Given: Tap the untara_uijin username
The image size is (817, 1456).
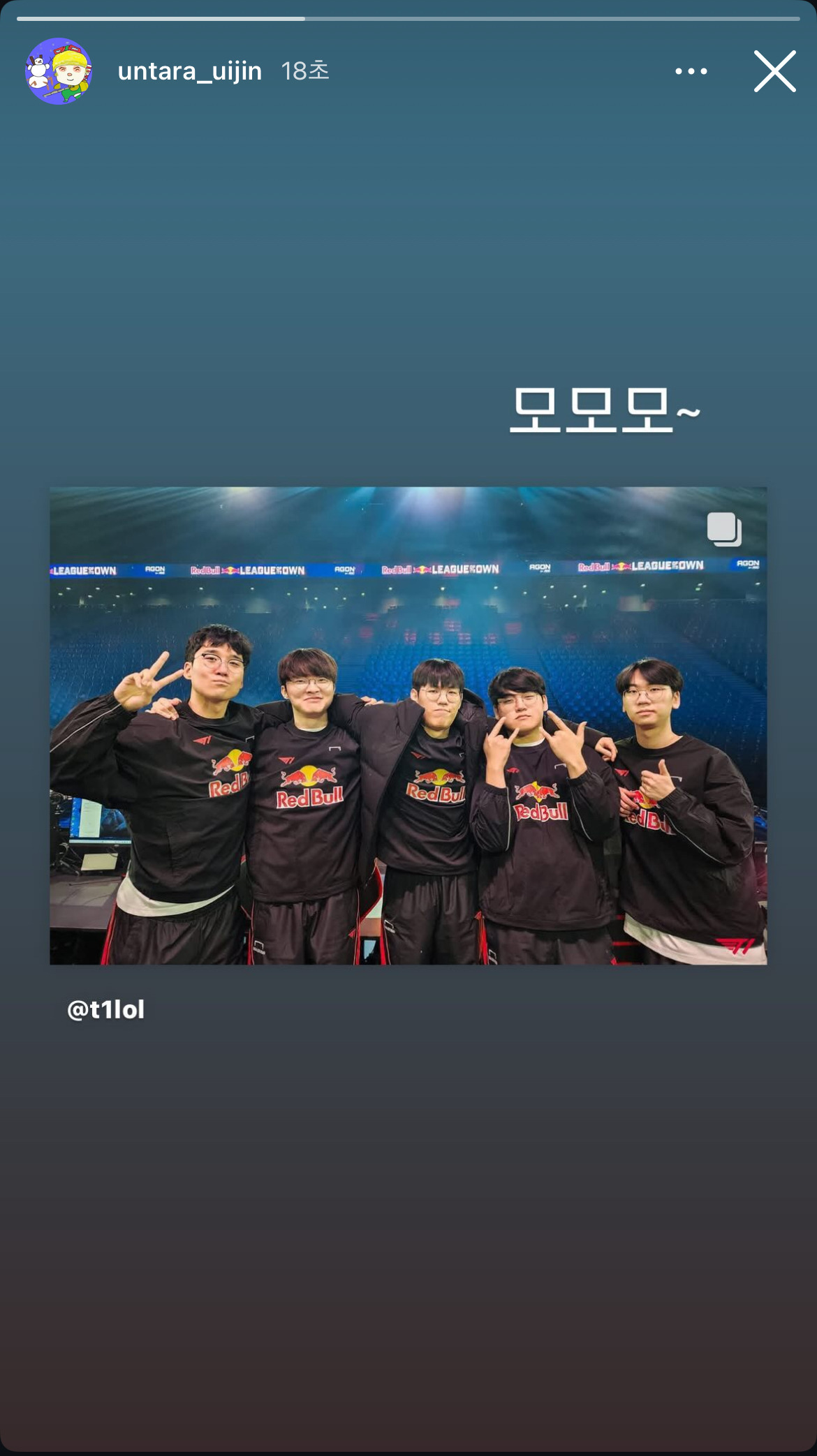Looking at the screenshot, I should coord(190,71).
